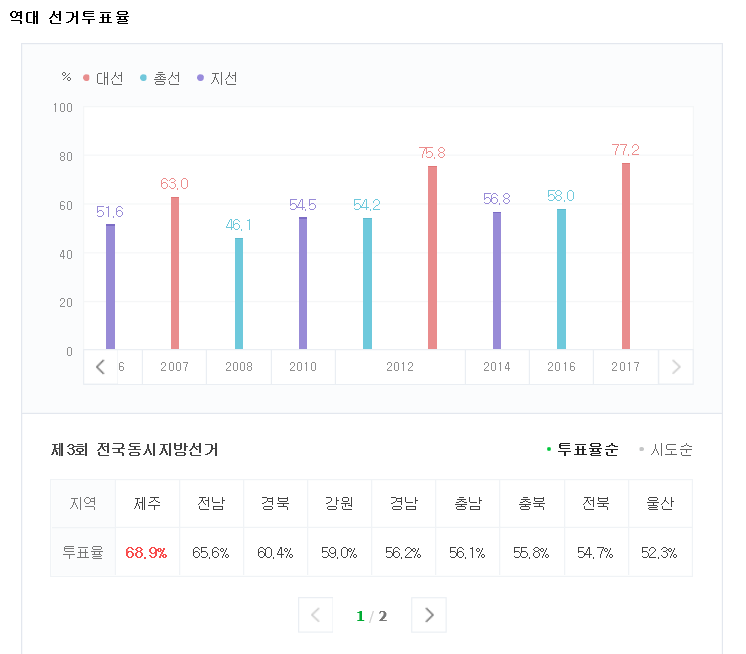The width and height of the screenshot is (746, 654).
Task: Go to next page of regional table
Action: [429, 615]
